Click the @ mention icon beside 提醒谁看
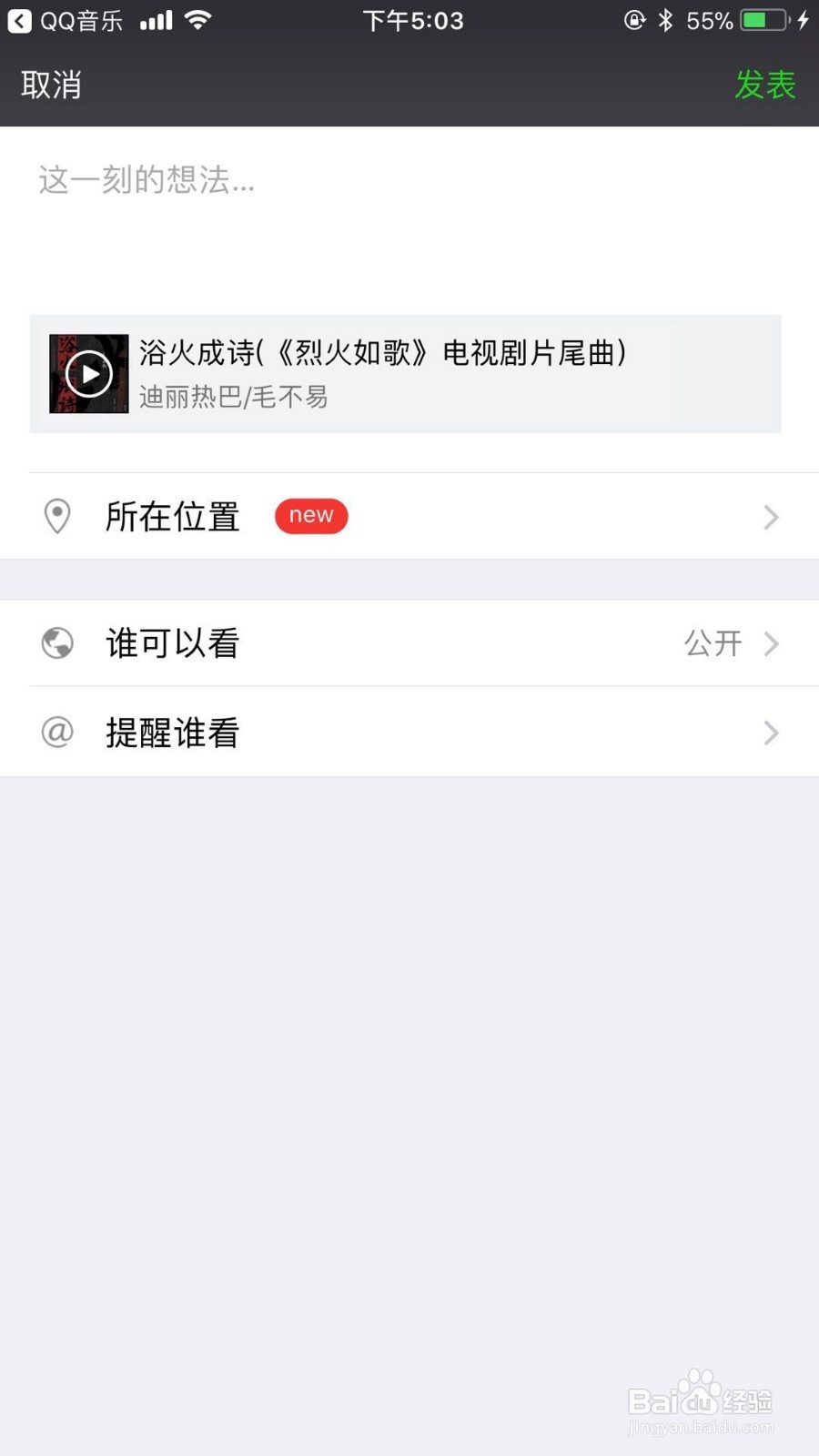 click(57, 733)
